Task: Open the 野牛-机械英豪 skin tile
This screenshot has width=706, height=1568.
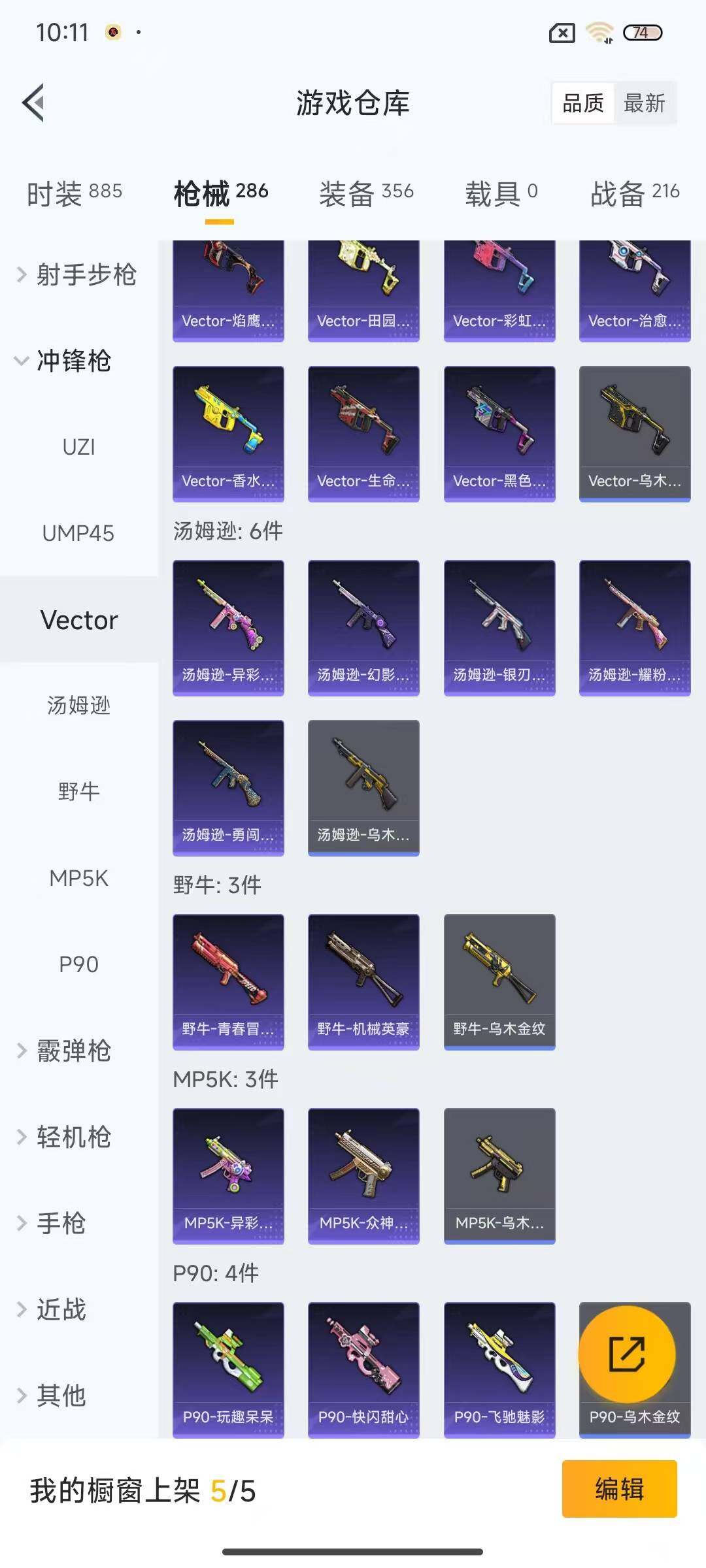Action: (363, 982)
